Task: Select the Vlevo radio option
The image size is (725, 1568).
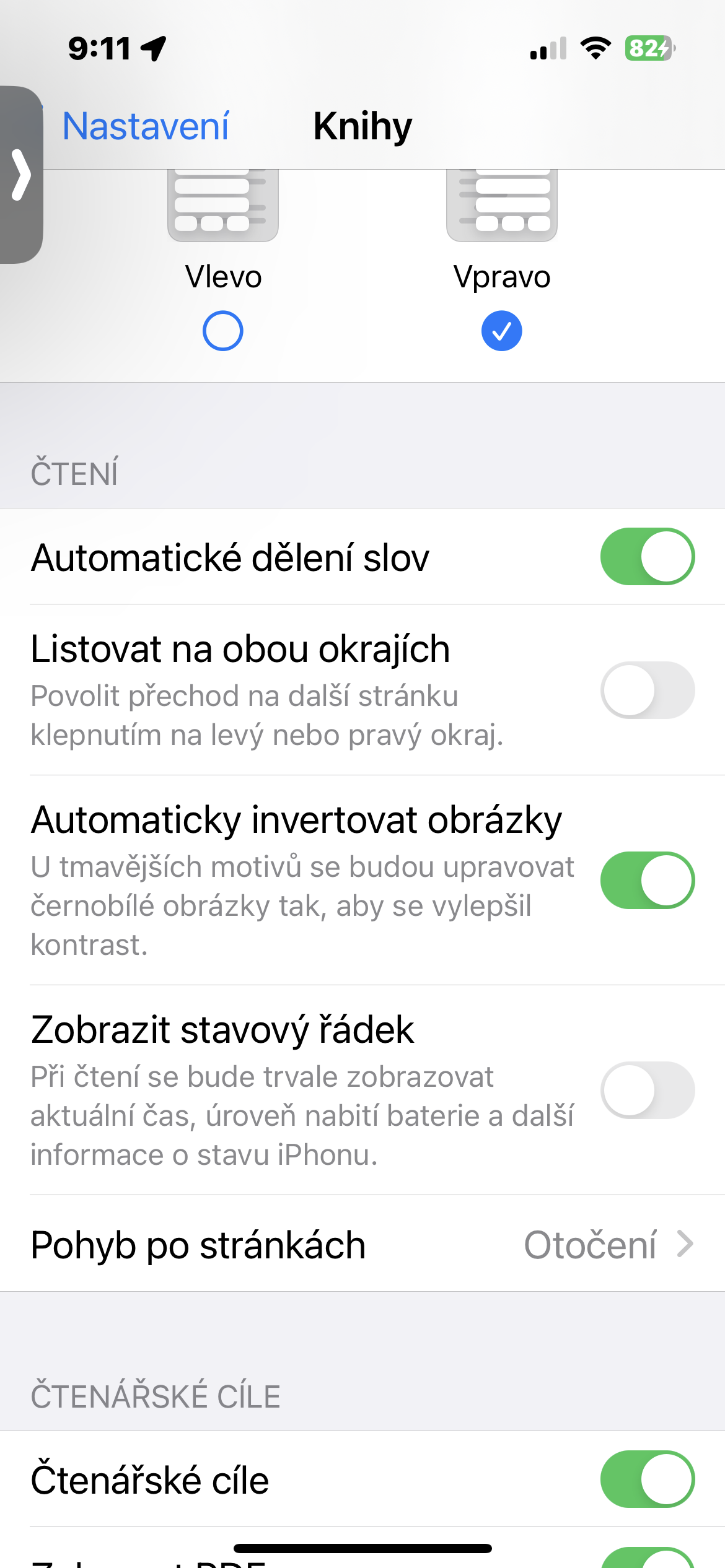Action: [x=222, y=331]
